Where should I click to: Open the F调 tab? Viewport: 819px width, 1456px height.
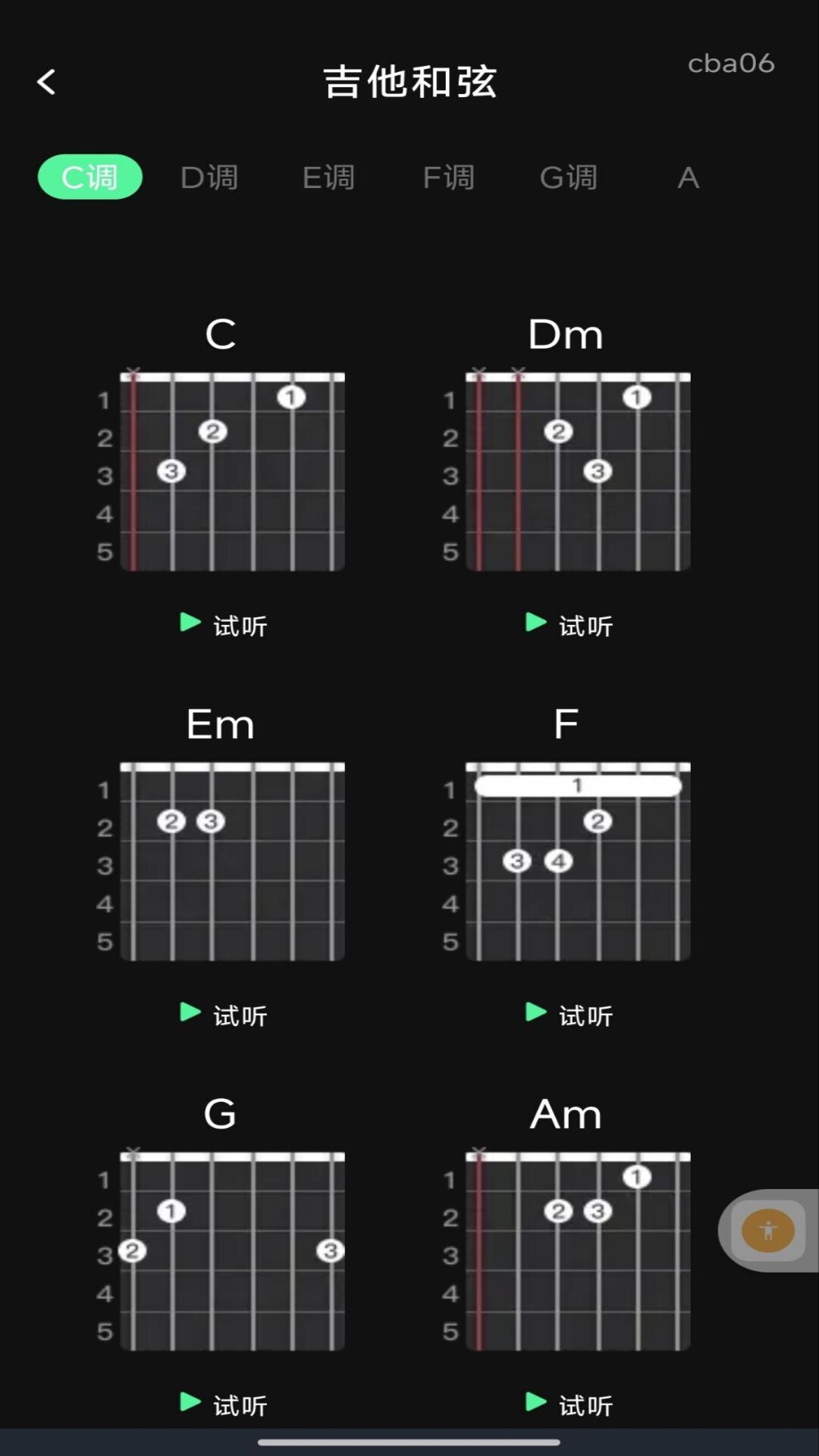pos(448,177)
